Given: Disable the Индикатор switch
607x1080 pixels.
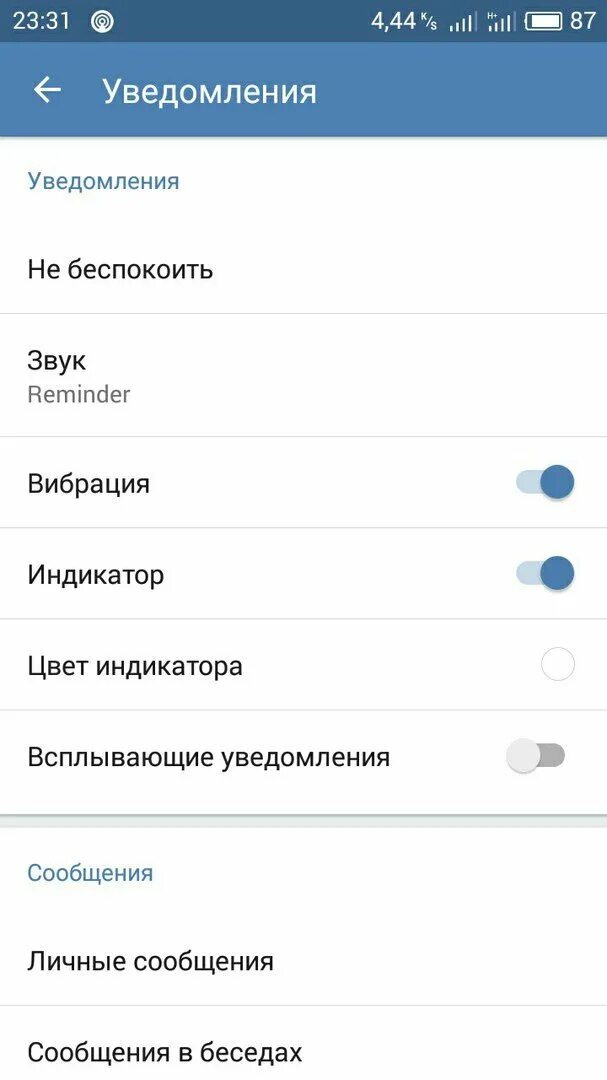Looking at the screenshot, I should pyautogui.click(x=546, y=574).
